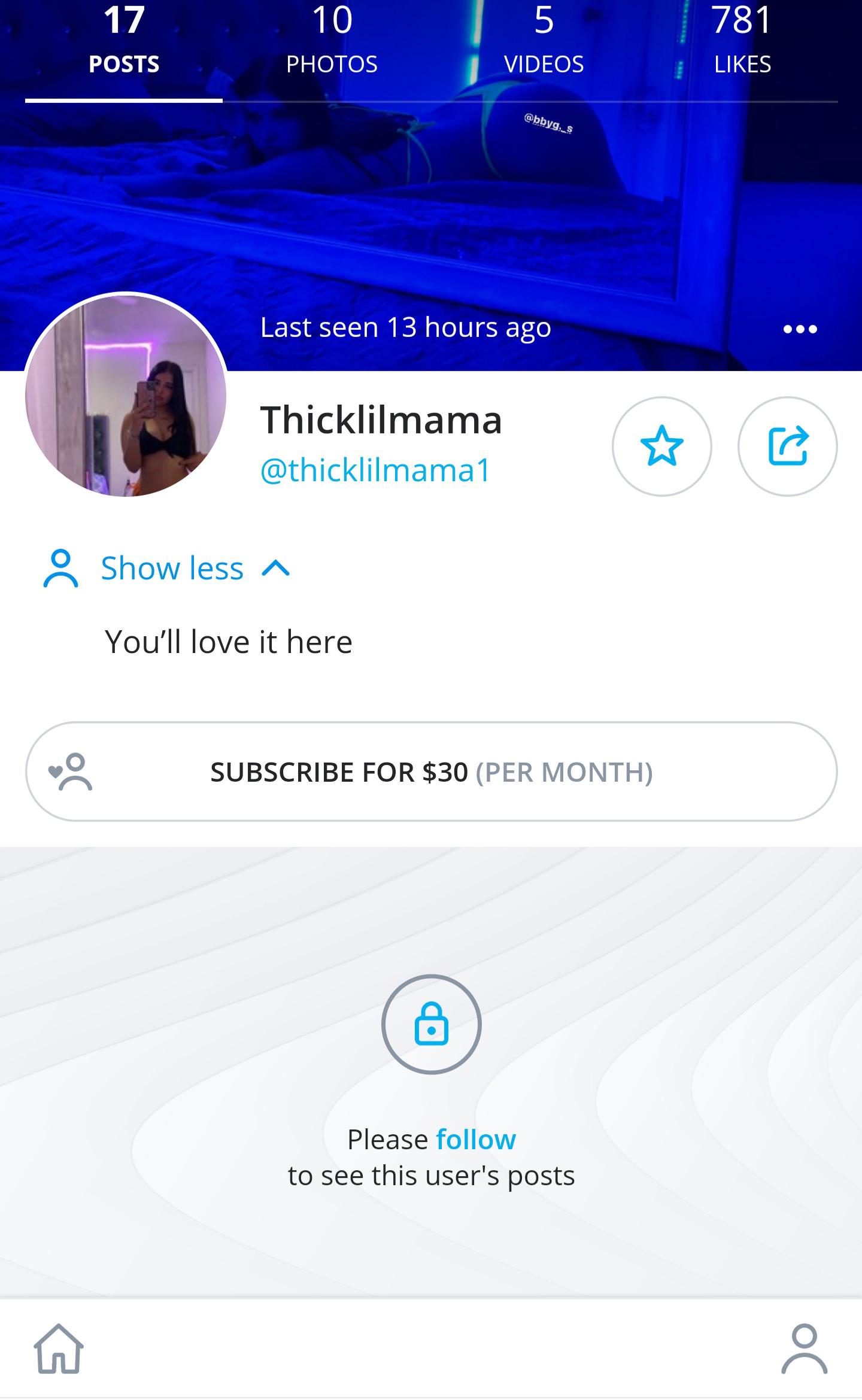This screenshot has width=862, height=1400.
Task: Click the upward arrow next to Show less
Action: pos(277,569)
